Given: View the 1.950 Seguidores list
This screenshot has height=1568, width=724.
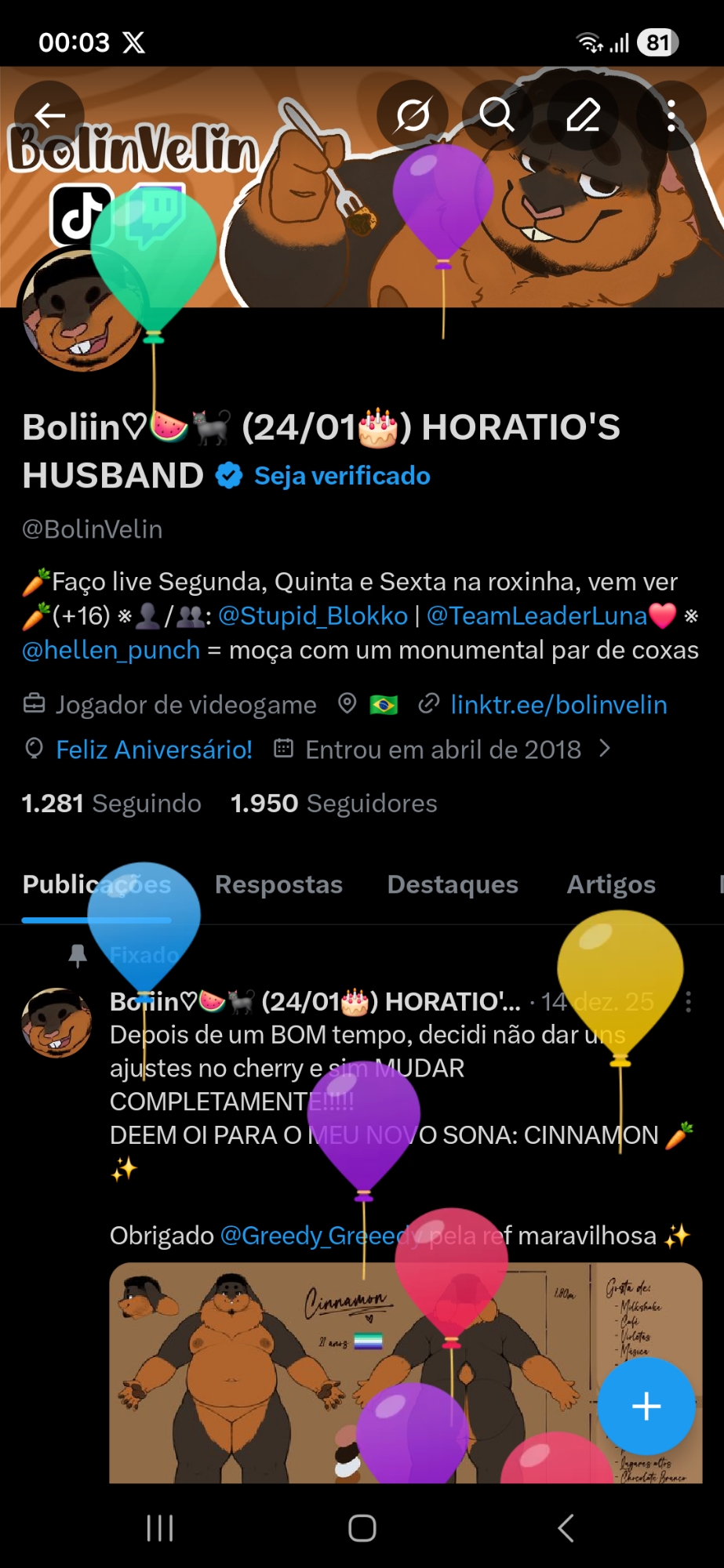Looking at the screenshot, I should point(333,804).
